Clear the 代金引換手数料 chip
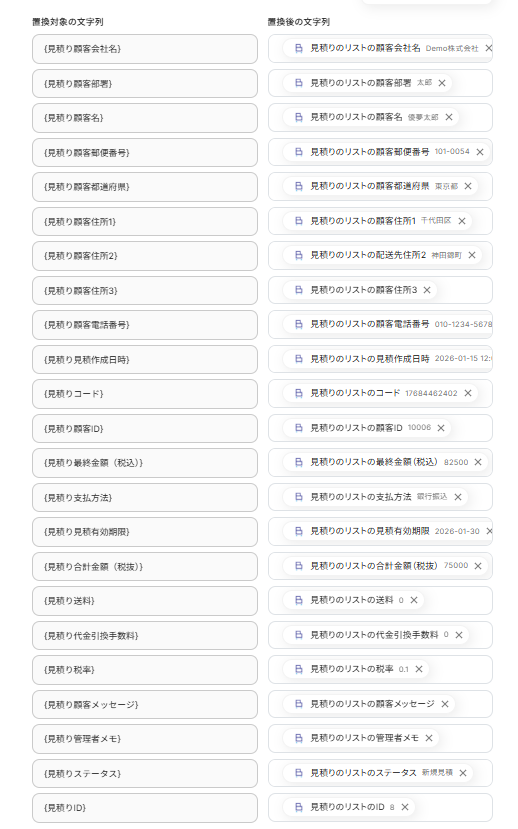 tap(459, 635)
